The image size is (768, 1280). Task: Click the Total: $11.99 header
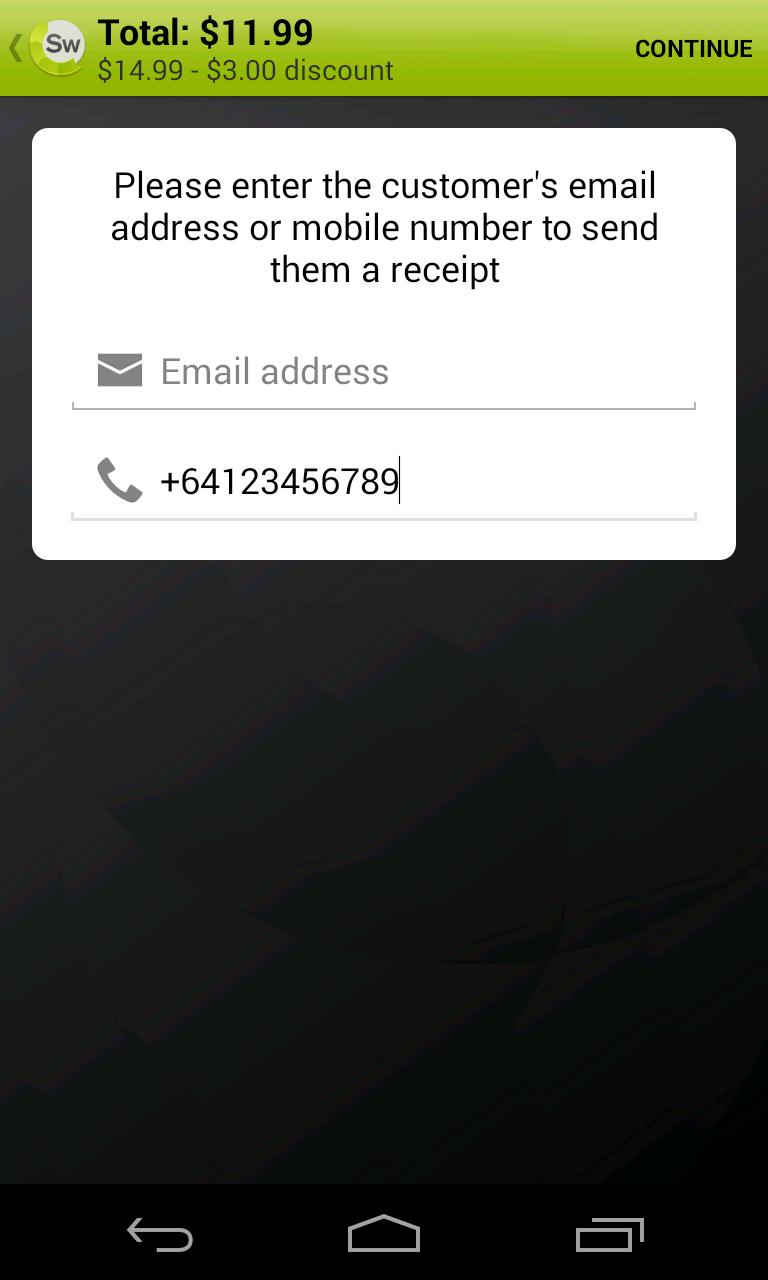[205, 33]
